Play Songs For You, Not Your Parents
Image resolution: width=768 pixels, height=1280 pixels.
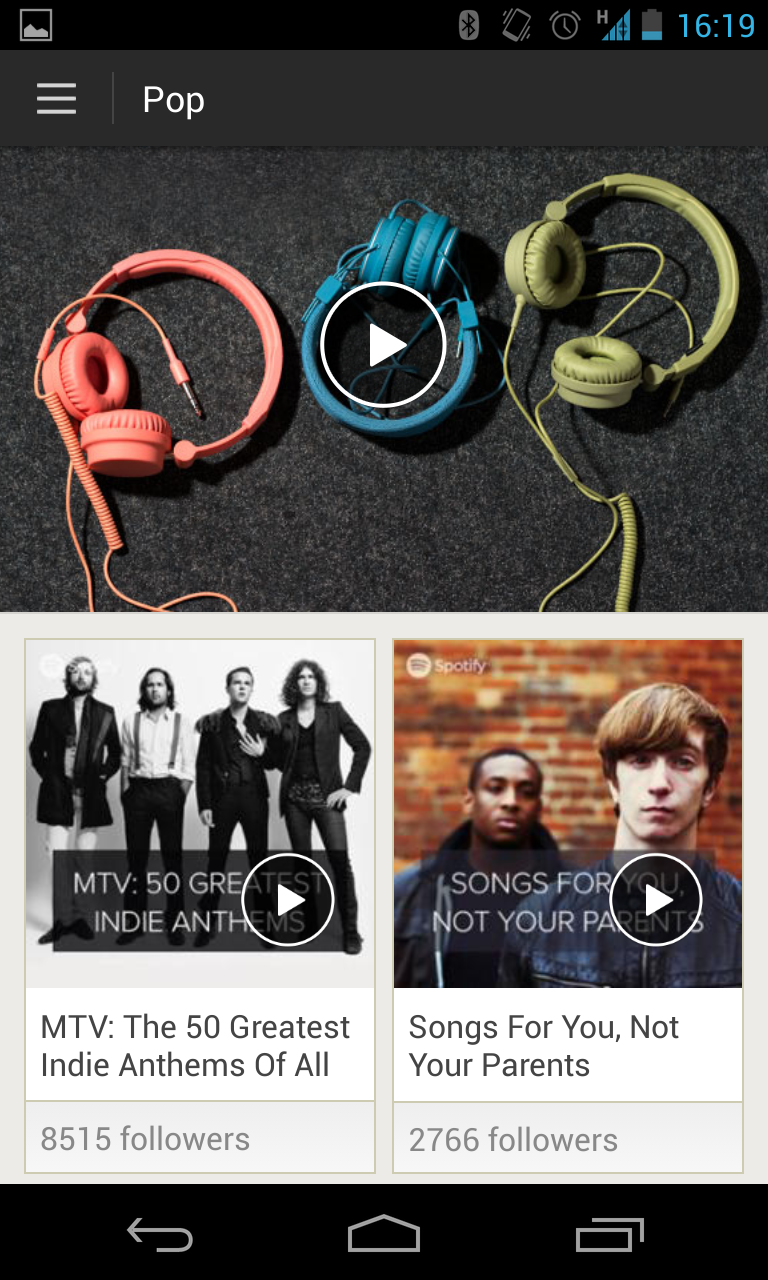pos(656,900)
